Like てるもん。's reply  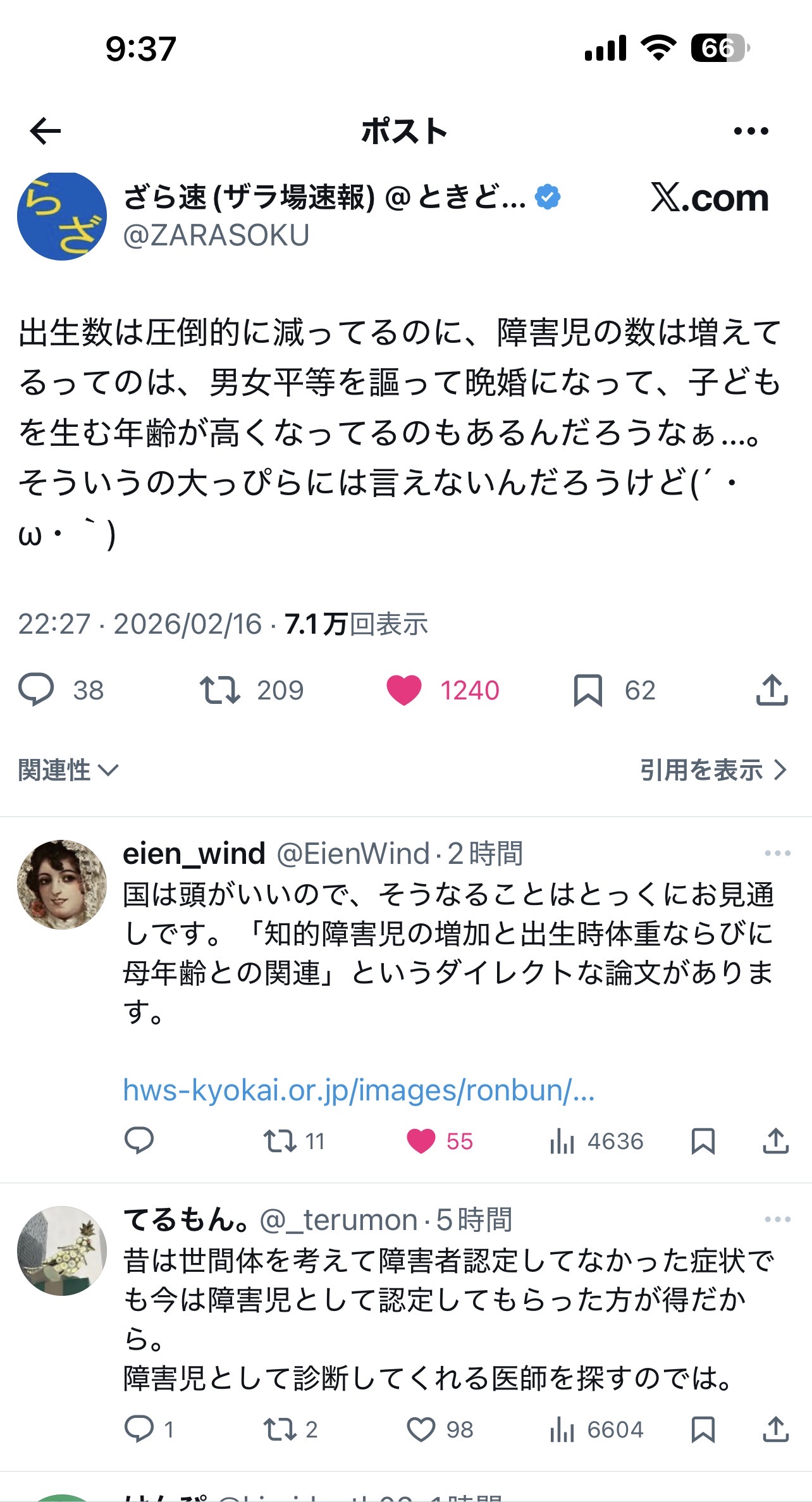pyautogui.click(x=421, y=1429)
